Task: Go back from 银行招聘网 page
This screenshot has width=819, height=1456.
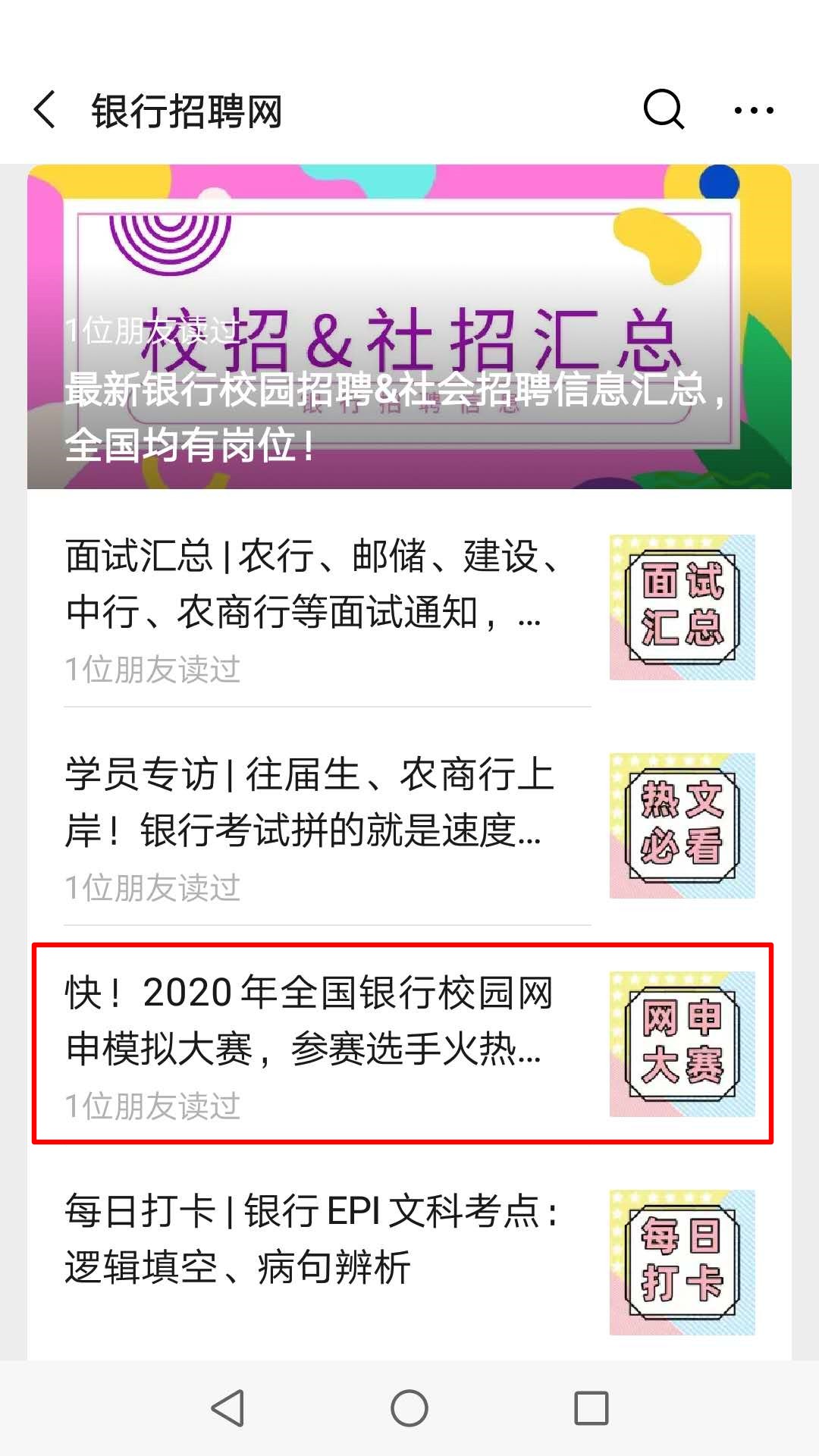Action: point(45,111)
